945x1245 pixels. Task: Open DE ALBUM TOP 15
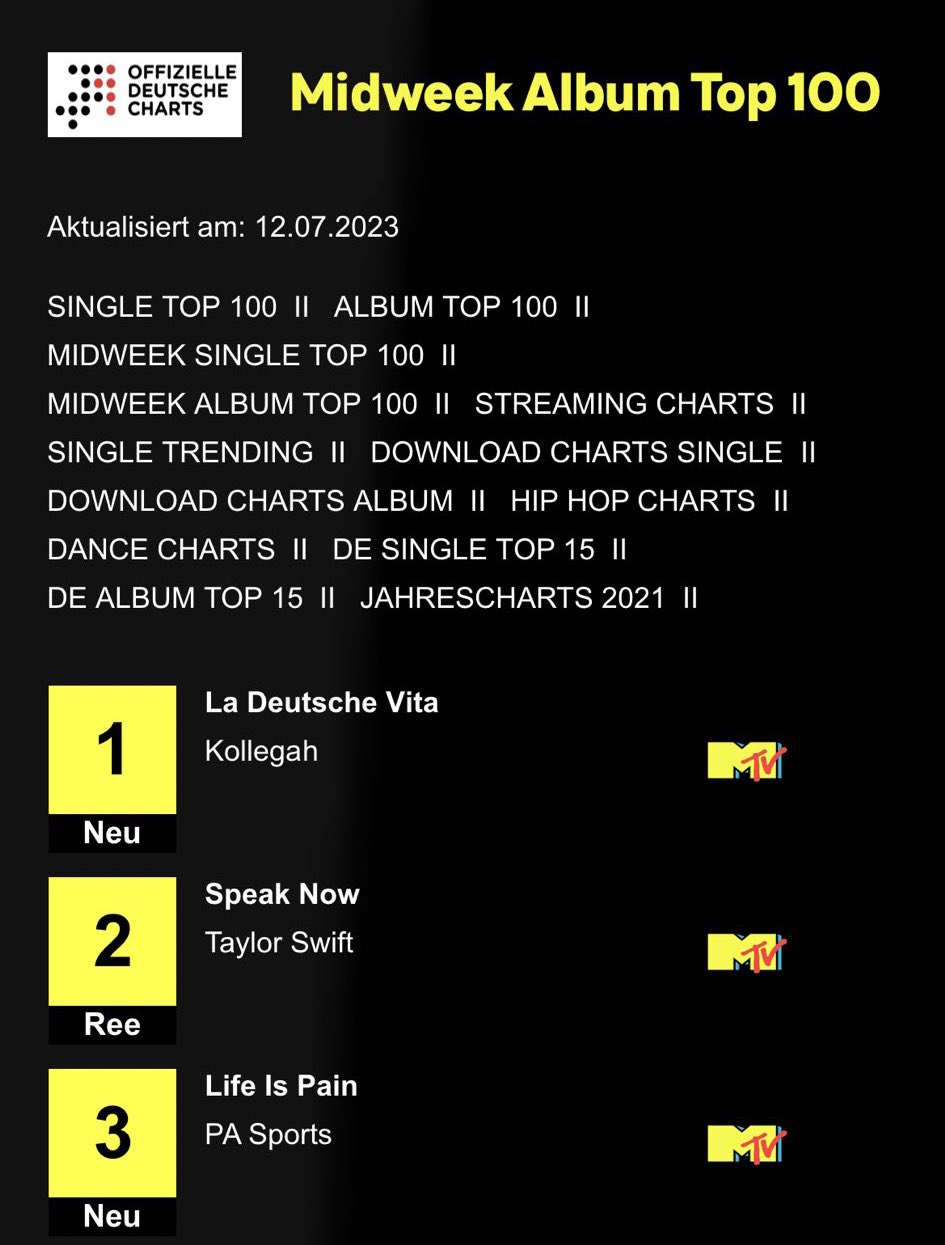tap(175, 598)
